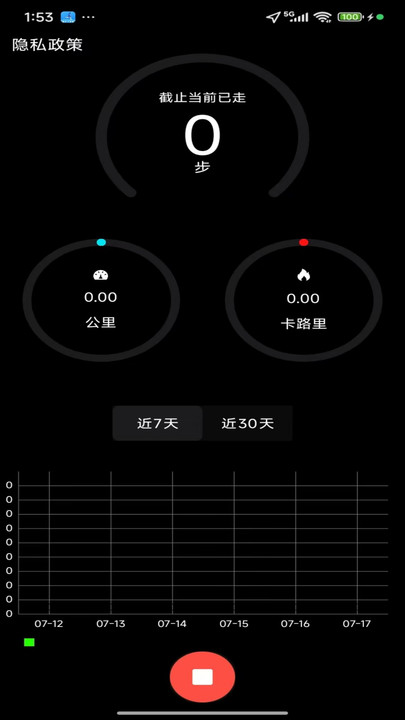Switch to the 近7天 tab

158,423
